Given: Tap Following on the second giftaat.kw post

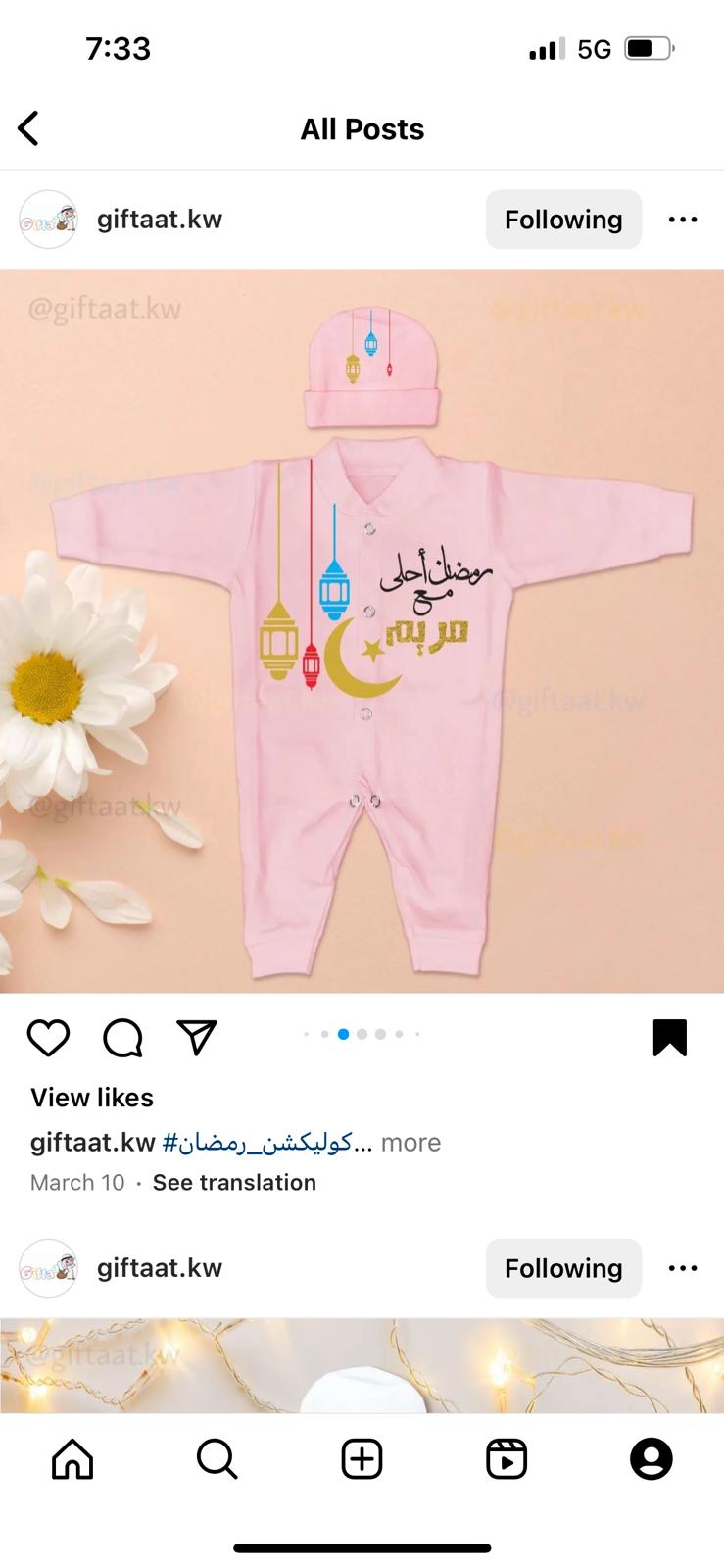Looking at the screenshot, I should coord(563,1268).
